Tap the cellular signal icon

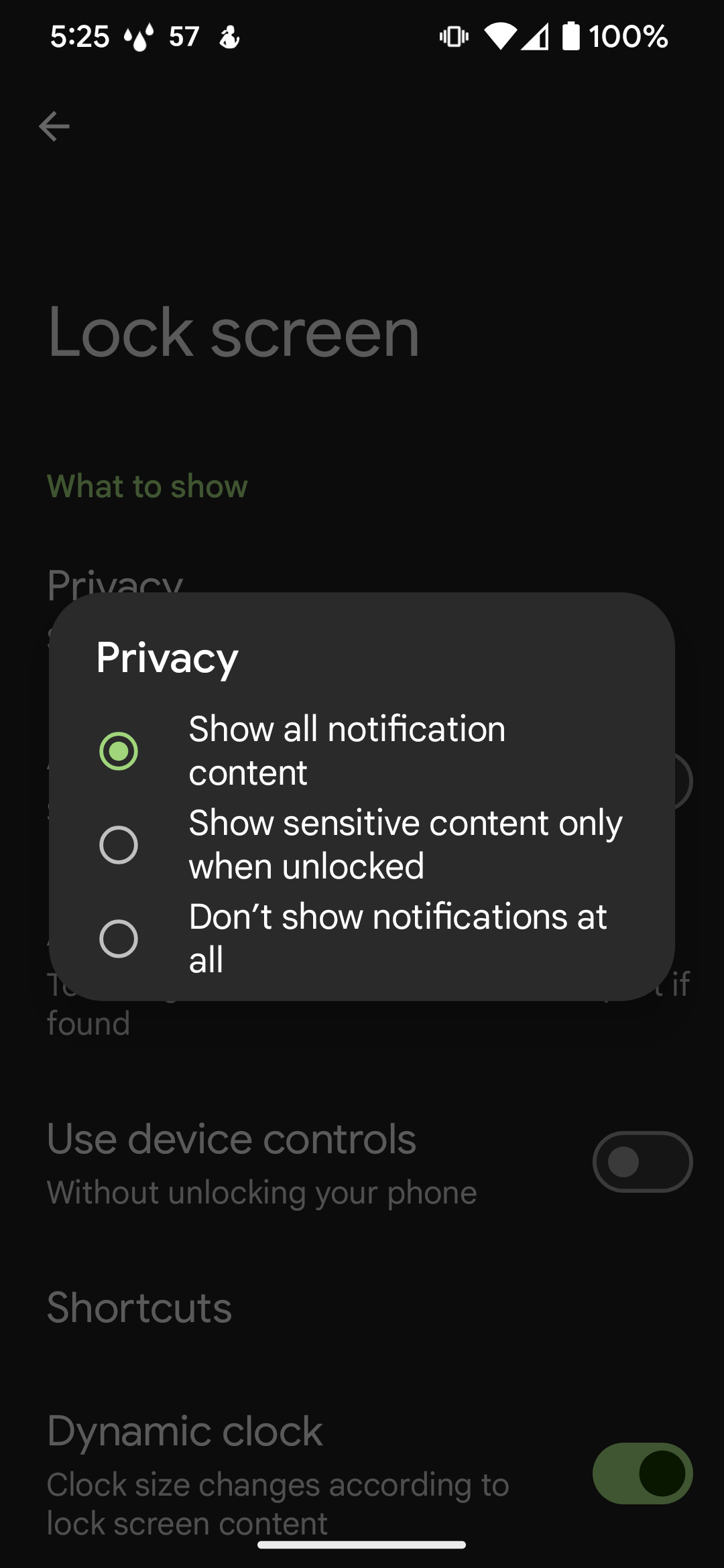[x=534, y=37]
